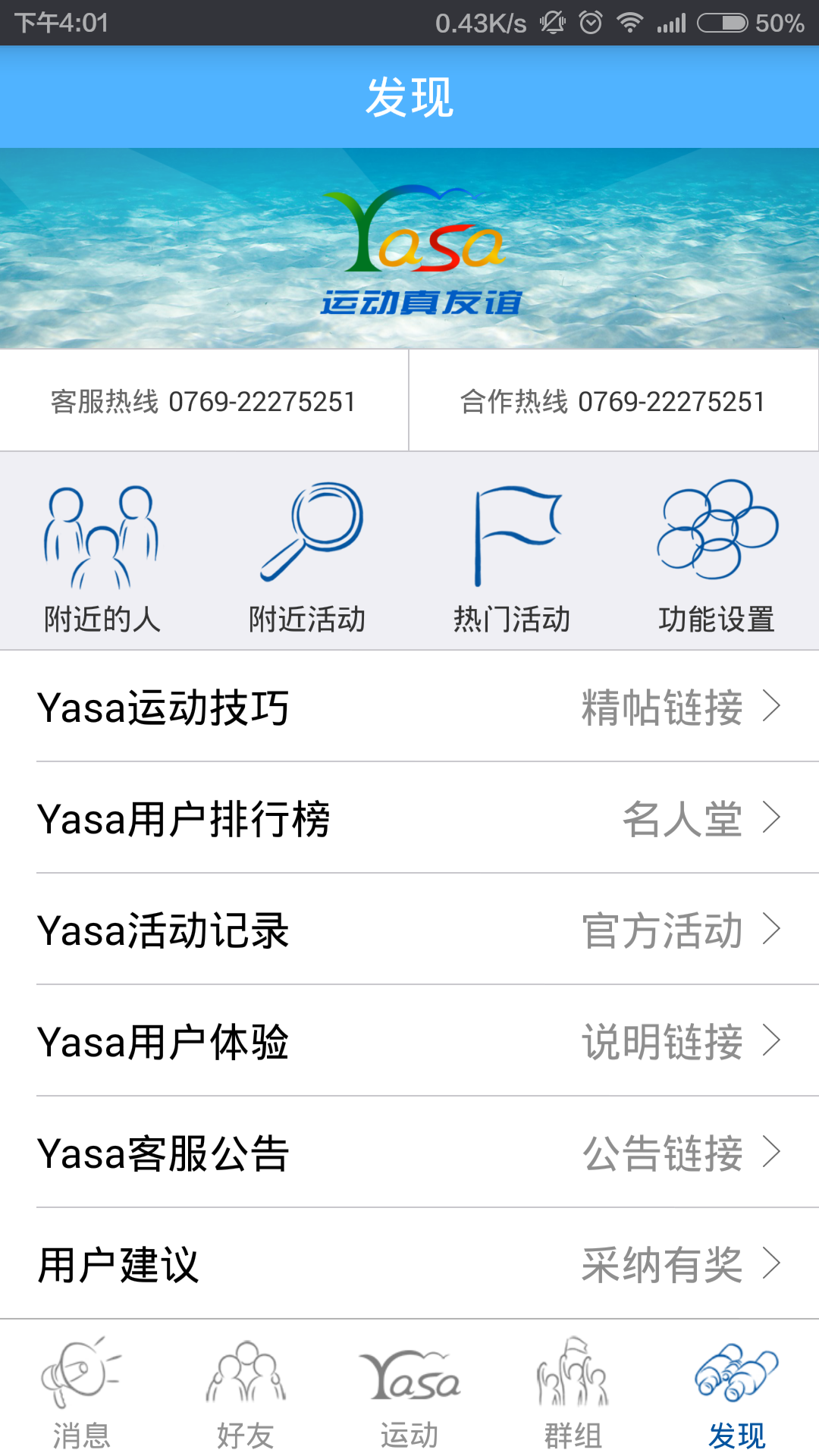Call the 客服热线 customer service hotline

[203, 401]
